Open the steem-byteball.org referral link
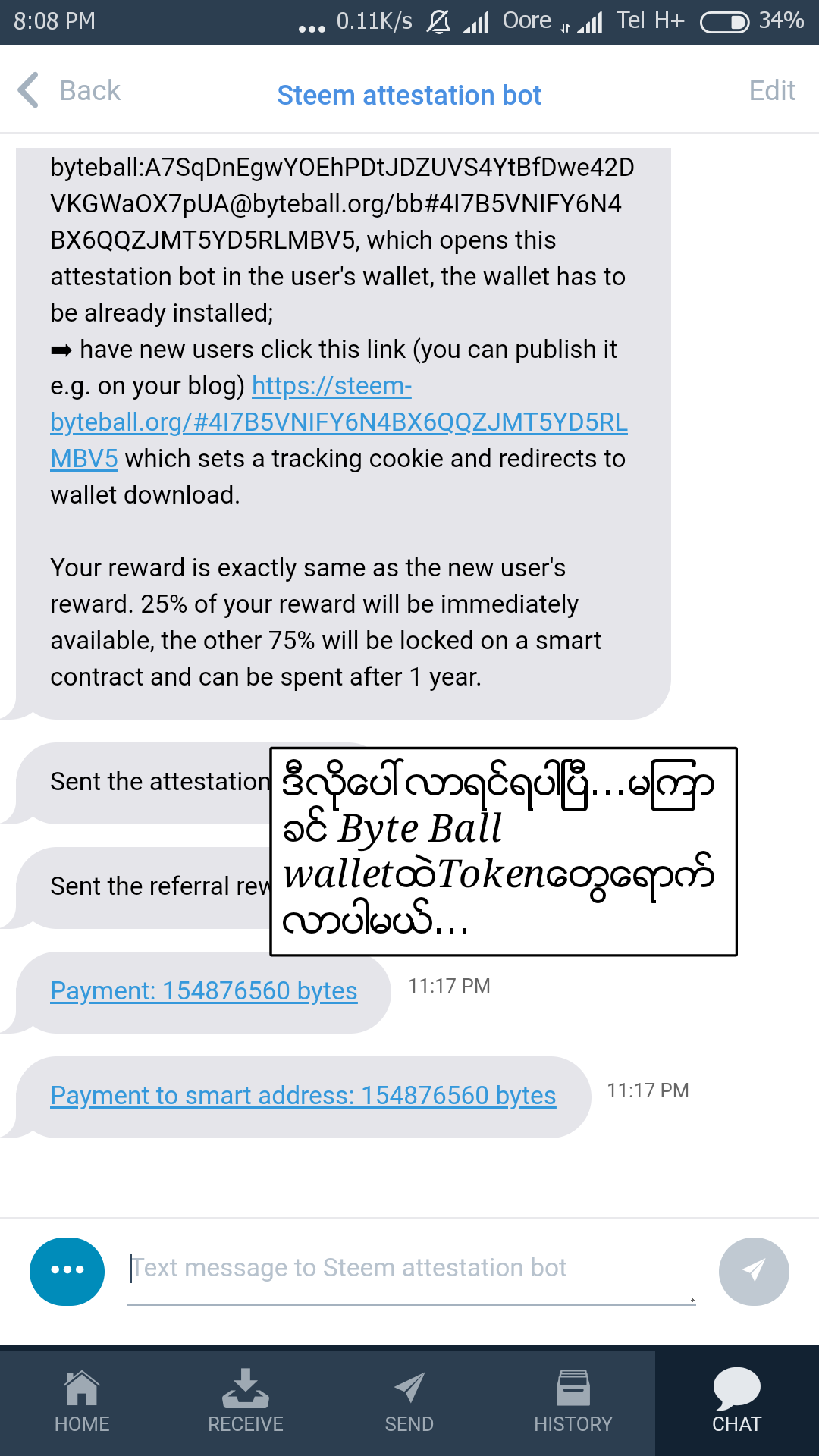819x1456 pixels. 338,422
